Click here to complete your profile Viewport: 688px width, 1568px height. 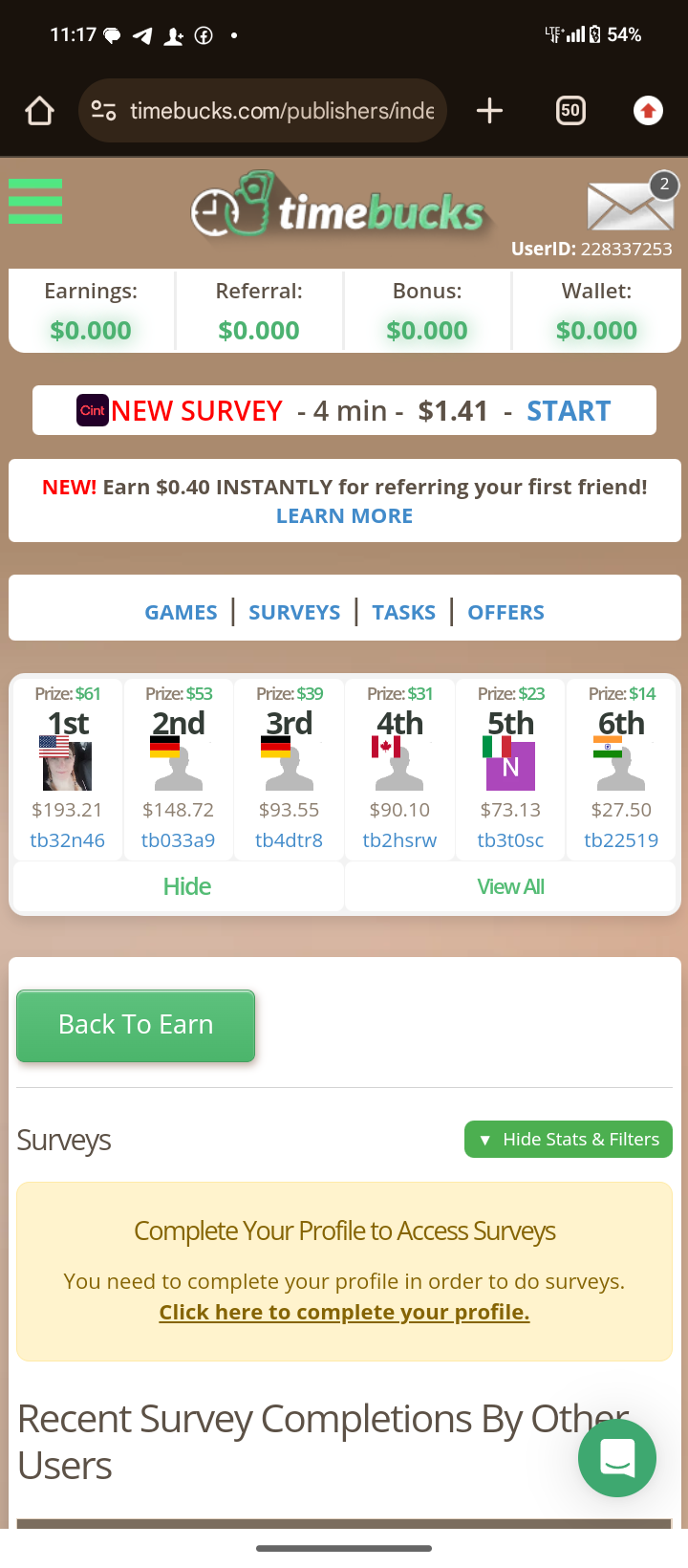[344, 1312]
